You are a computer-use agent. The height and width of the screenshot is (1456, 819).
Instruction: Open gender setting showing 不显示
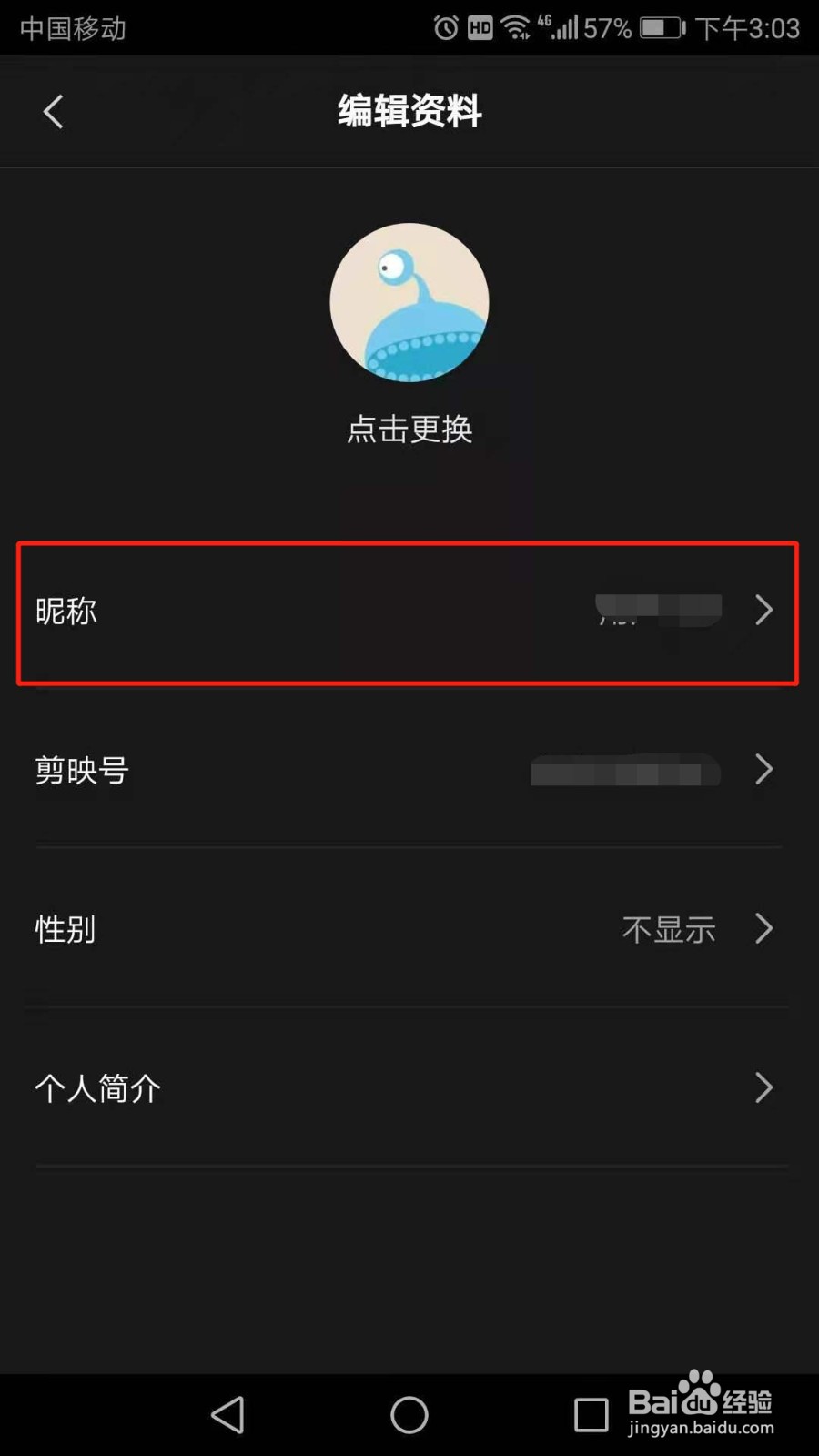669,929
